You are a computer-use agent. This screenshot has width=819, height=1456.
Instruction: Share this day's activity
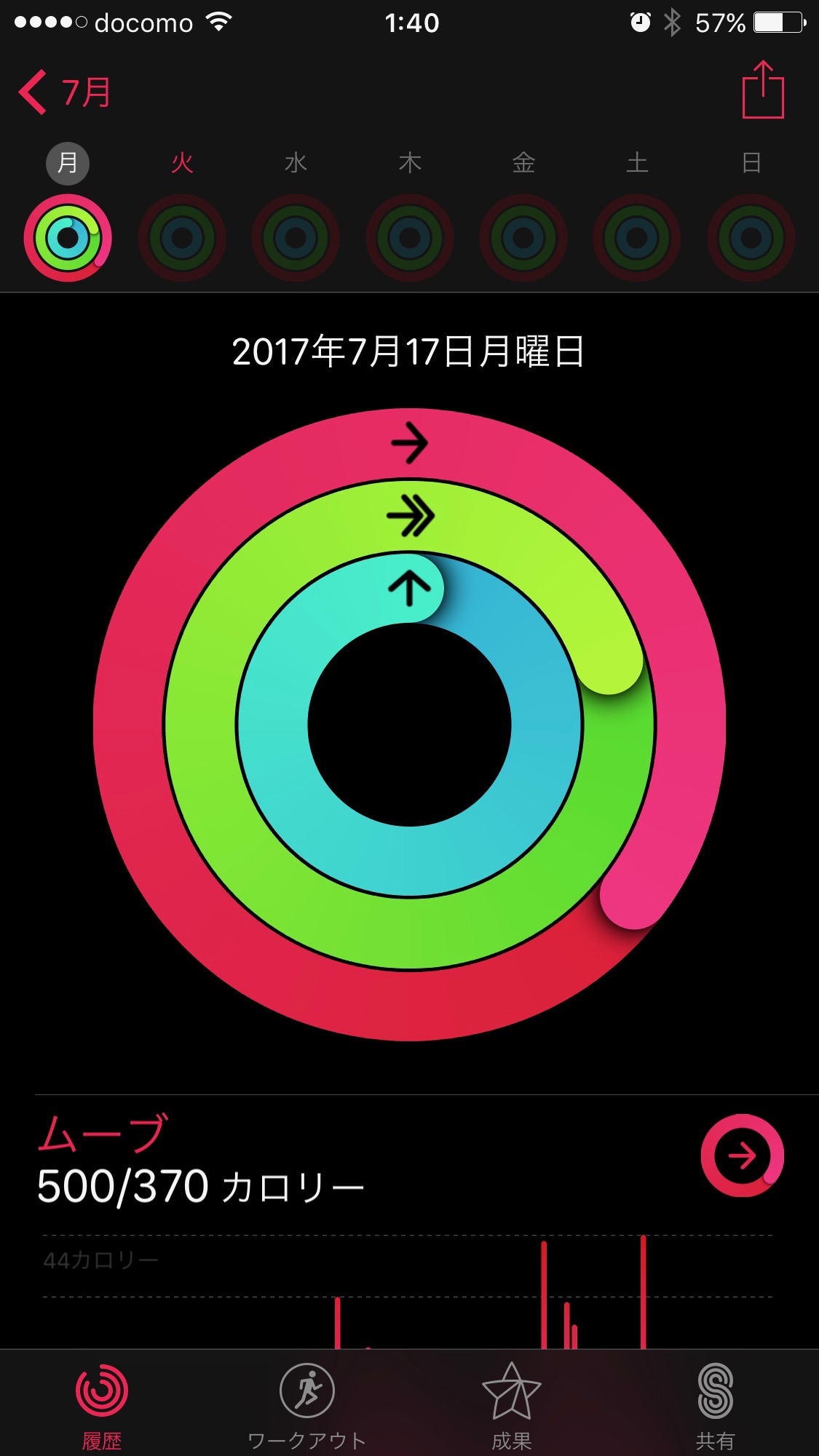[762, 90]
